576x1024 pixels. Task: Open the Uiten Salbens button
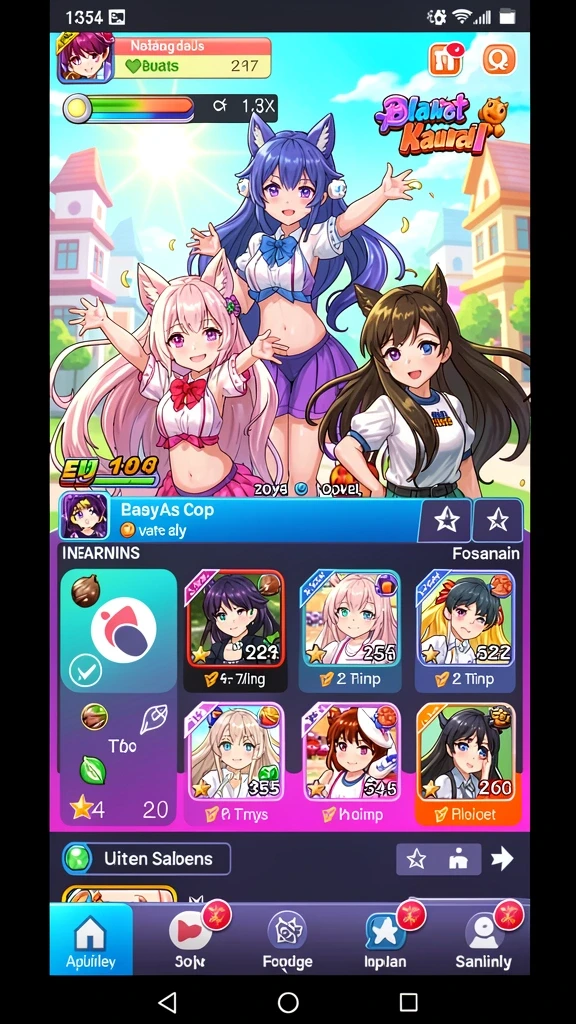click(x=146, y=859)
